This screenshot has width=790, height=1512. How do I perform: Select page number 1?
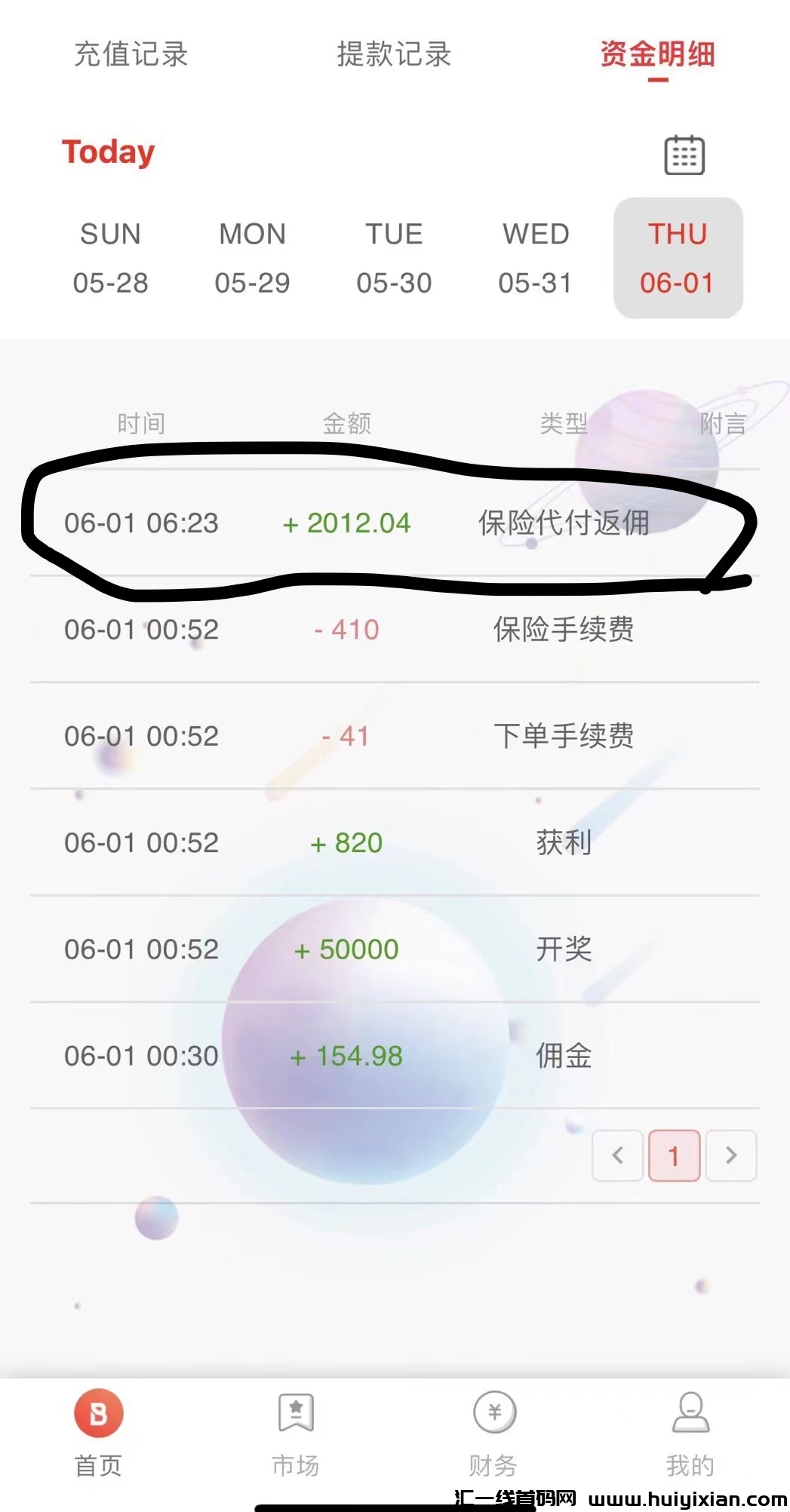tap(674, 1155)
